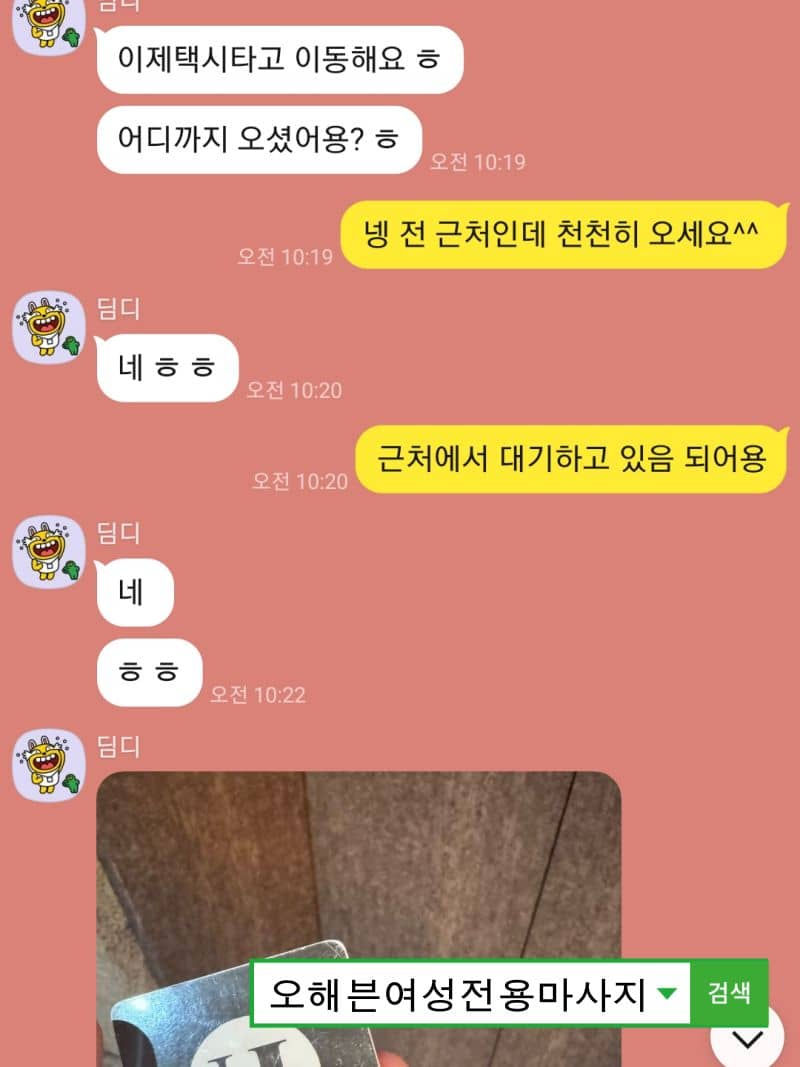Click the 딤디 profile avatar at the top

pos(44,22)
